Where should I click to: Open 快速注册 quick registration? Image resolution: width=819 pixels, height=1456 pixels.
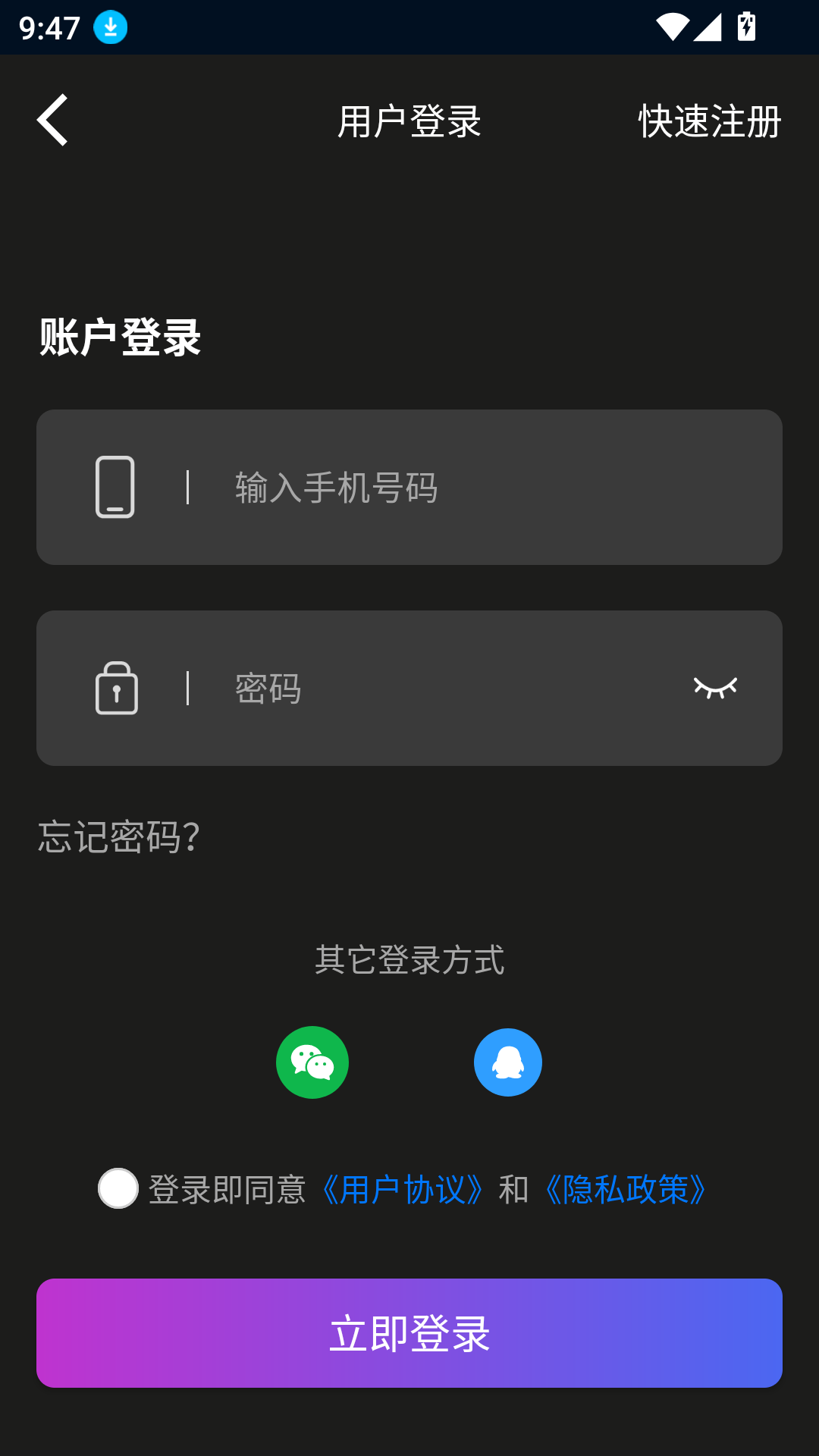[709, 121]
